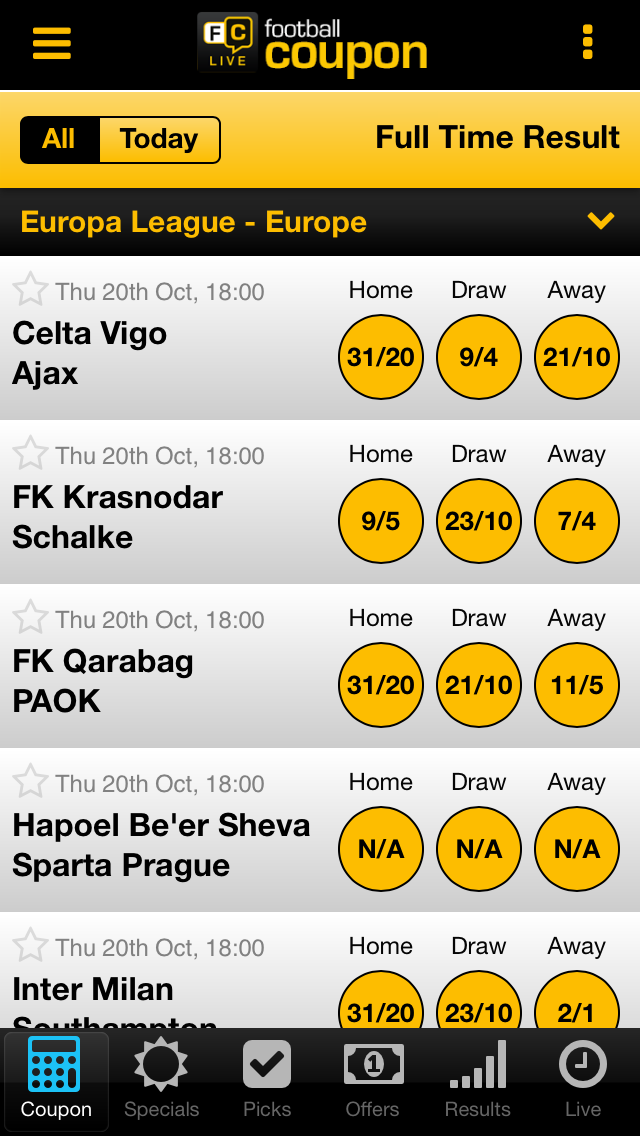
Task: Pick the 21/10 draw for FK Qarabag vs PAOK
Action: pyautogui.click(x=478, y=685)
